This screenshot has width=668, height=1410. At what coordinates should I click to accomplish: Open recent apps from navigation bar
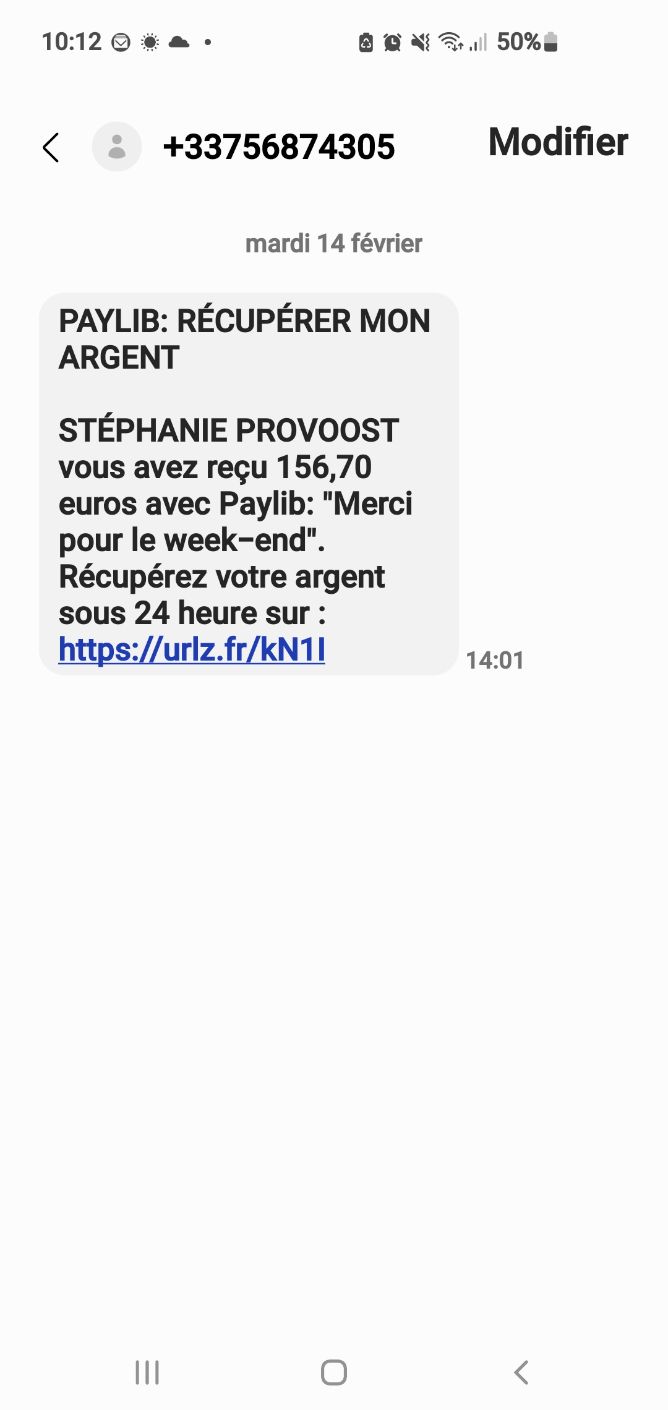147,1373
